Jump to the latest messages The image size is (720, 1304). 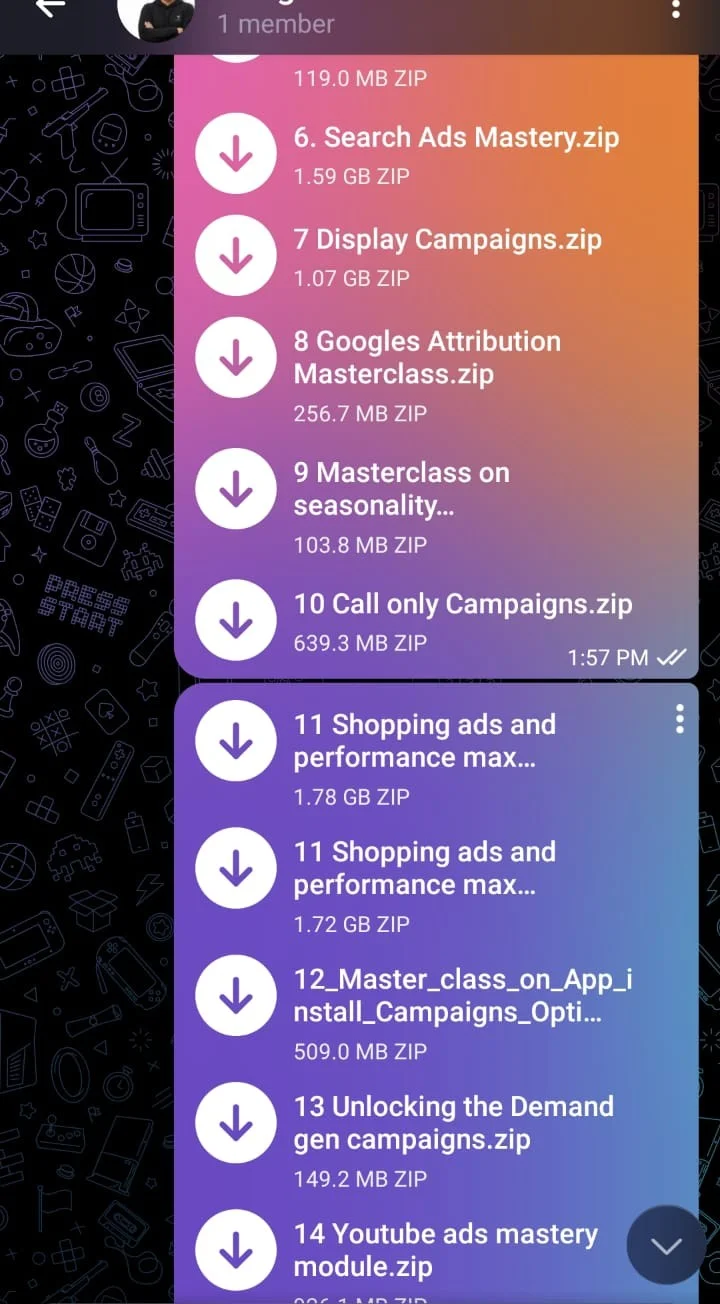tap(666, 1245)
